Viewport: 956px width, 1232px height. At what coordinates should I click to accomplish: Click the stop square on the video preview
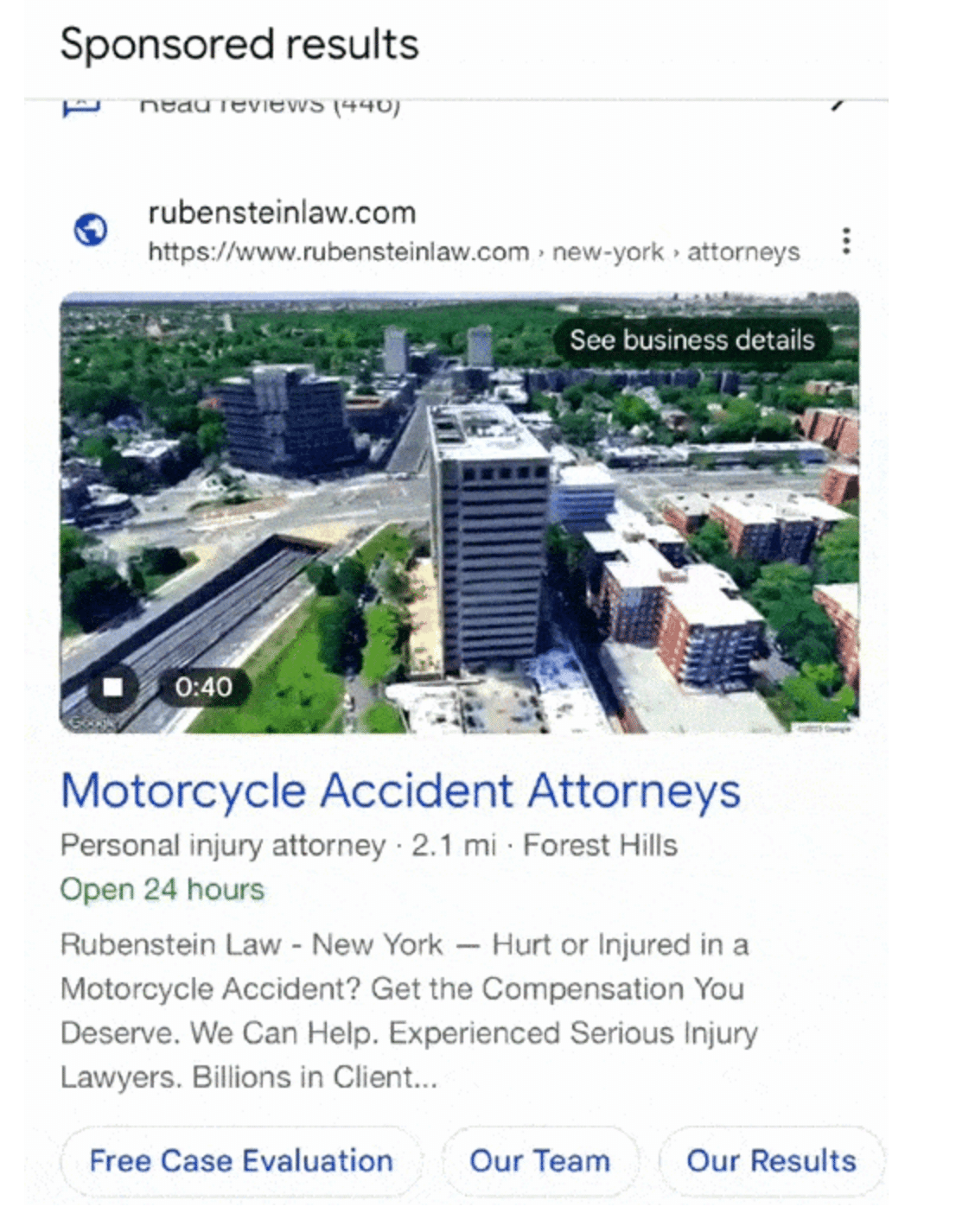tap(112, 686)
